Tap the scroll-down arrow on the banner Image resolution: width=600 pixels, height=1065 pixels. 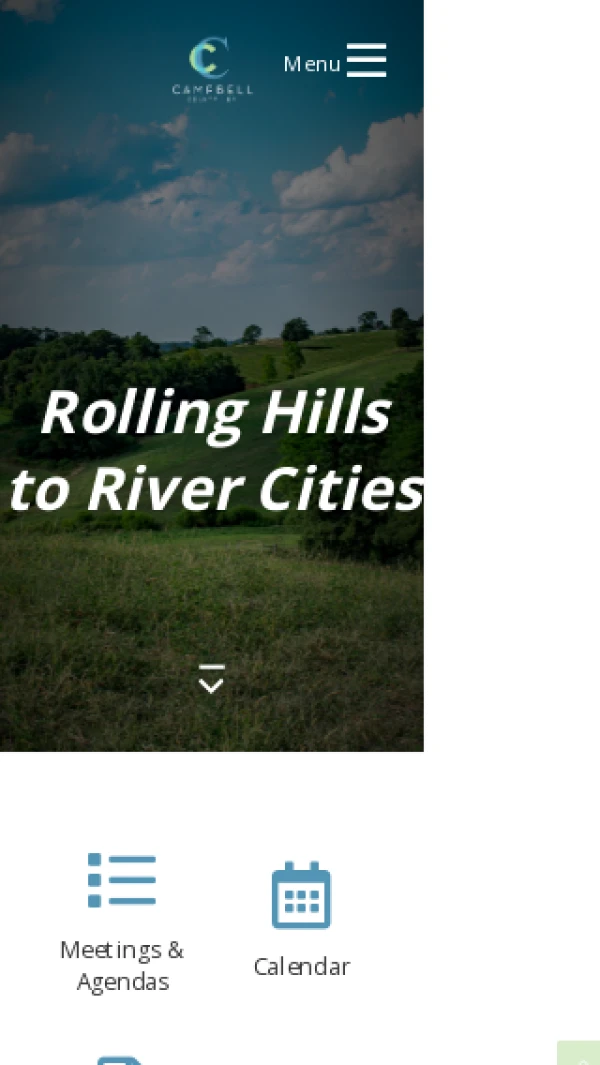point(211,680)
